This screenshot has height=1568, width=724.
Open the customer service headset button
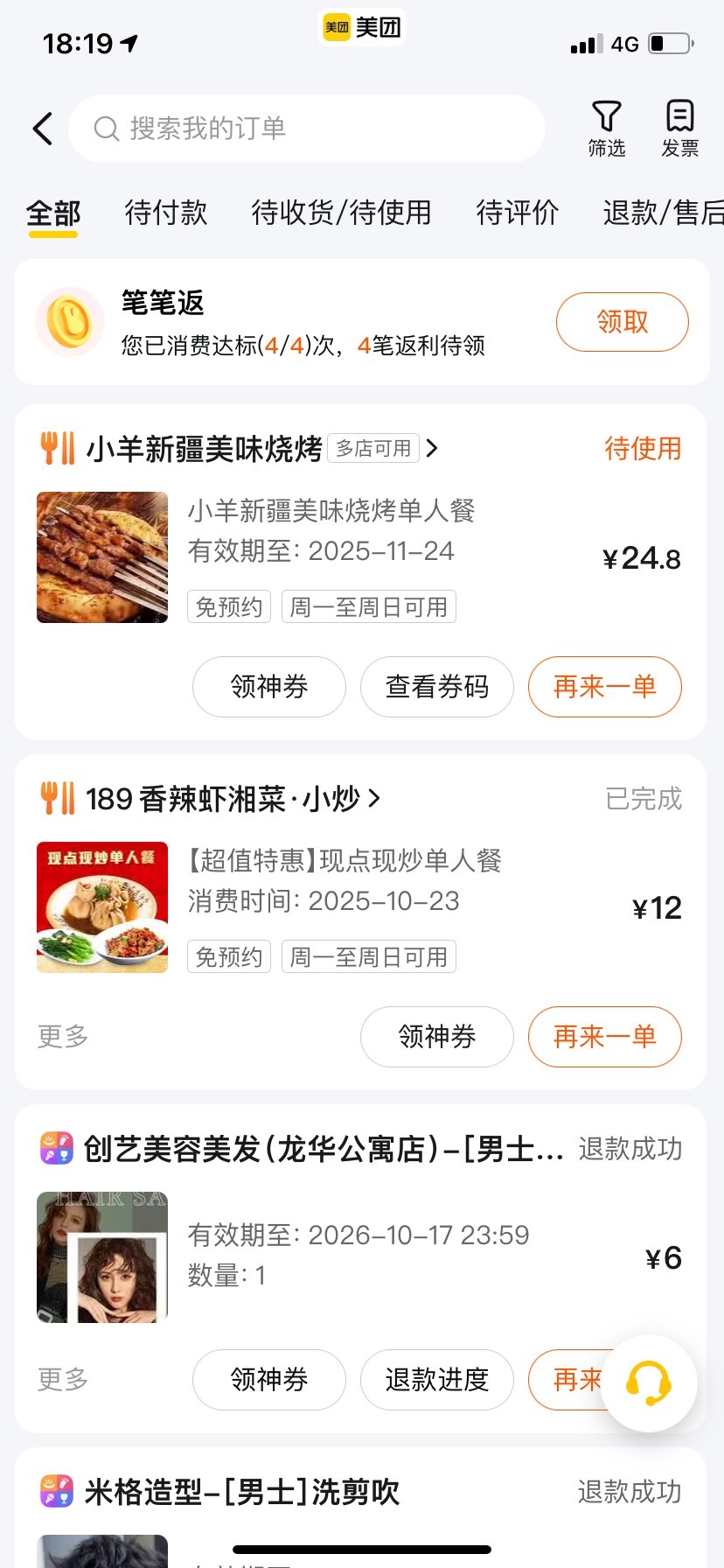[648, 1383]
